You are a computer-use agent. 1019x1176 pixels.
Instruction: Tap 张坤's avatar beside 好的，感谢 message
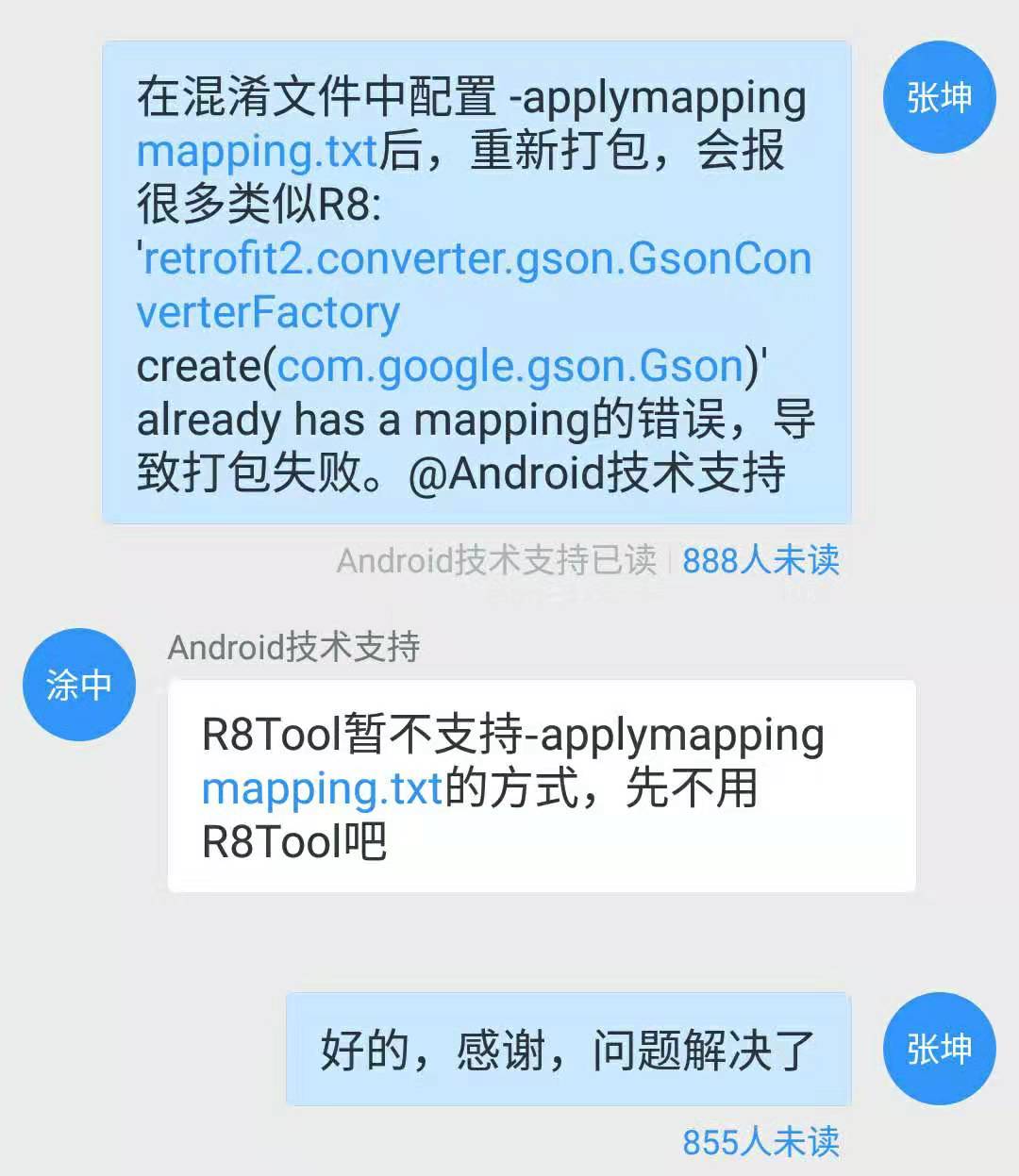tap(939, 1049)
